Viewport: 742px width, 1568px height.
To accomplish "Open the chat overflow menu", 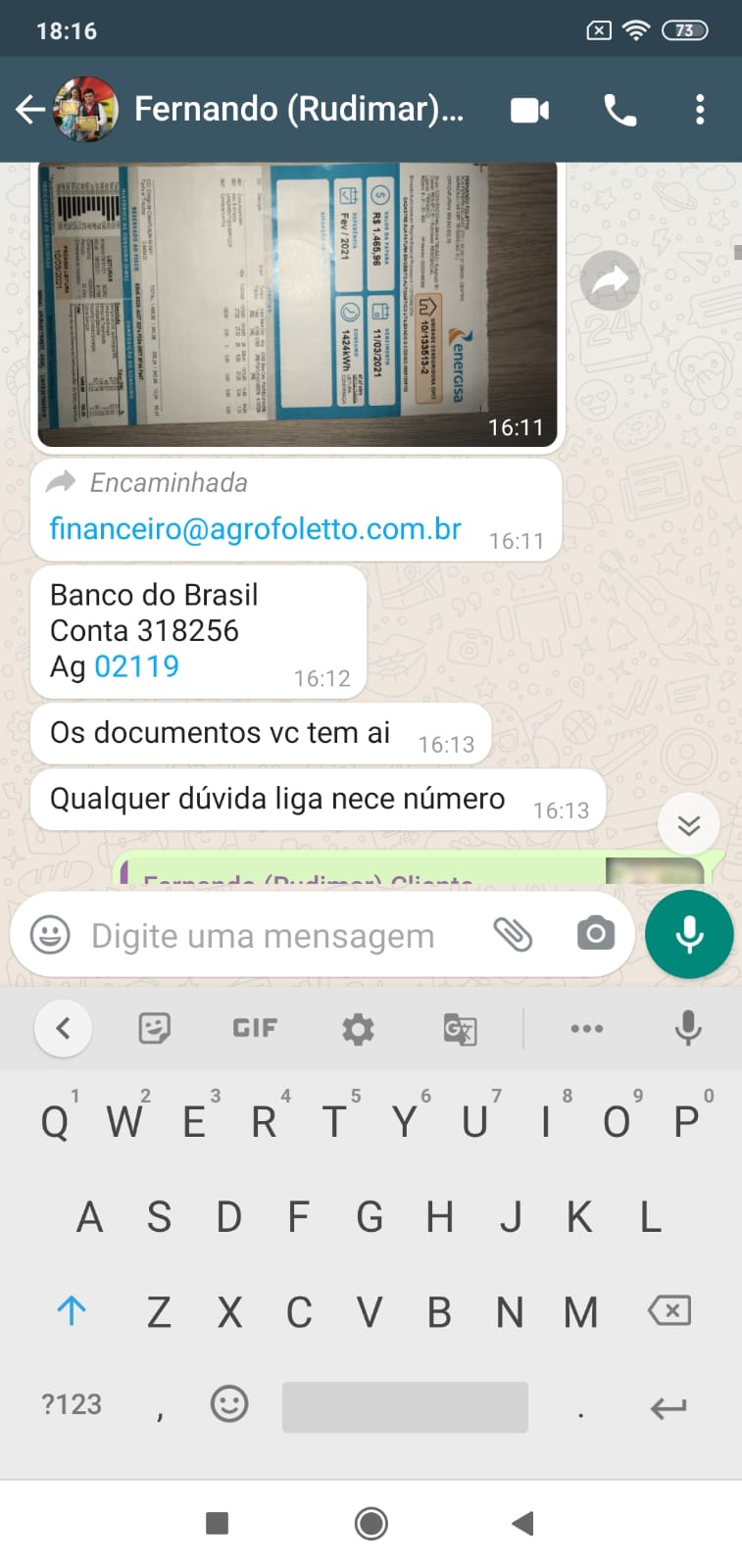I will tap(700, 110).
